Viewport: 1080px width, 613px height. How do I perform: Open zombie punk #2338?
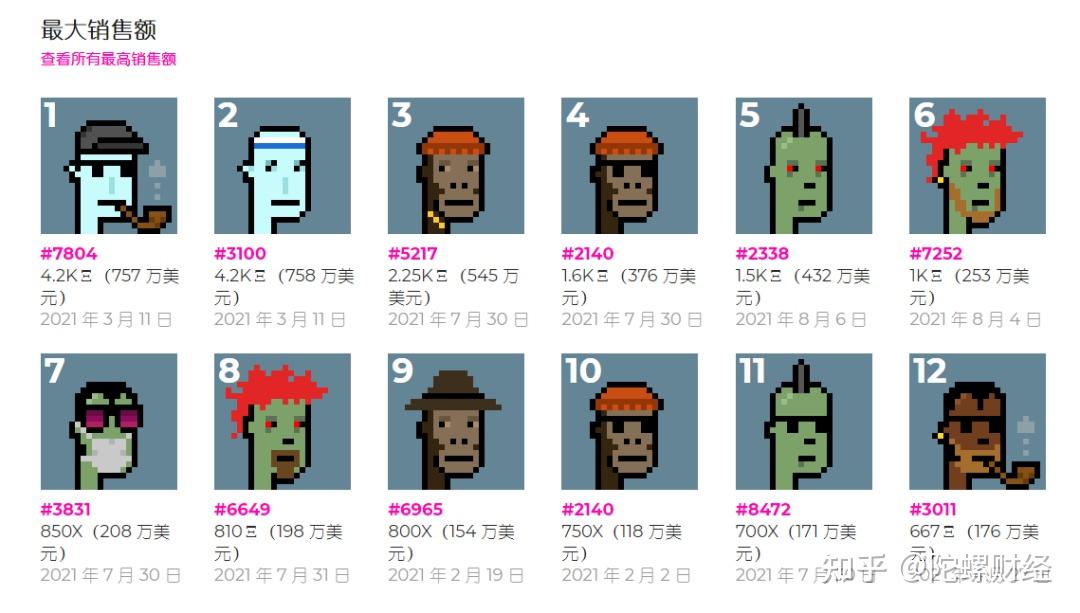tap(803, 166)
